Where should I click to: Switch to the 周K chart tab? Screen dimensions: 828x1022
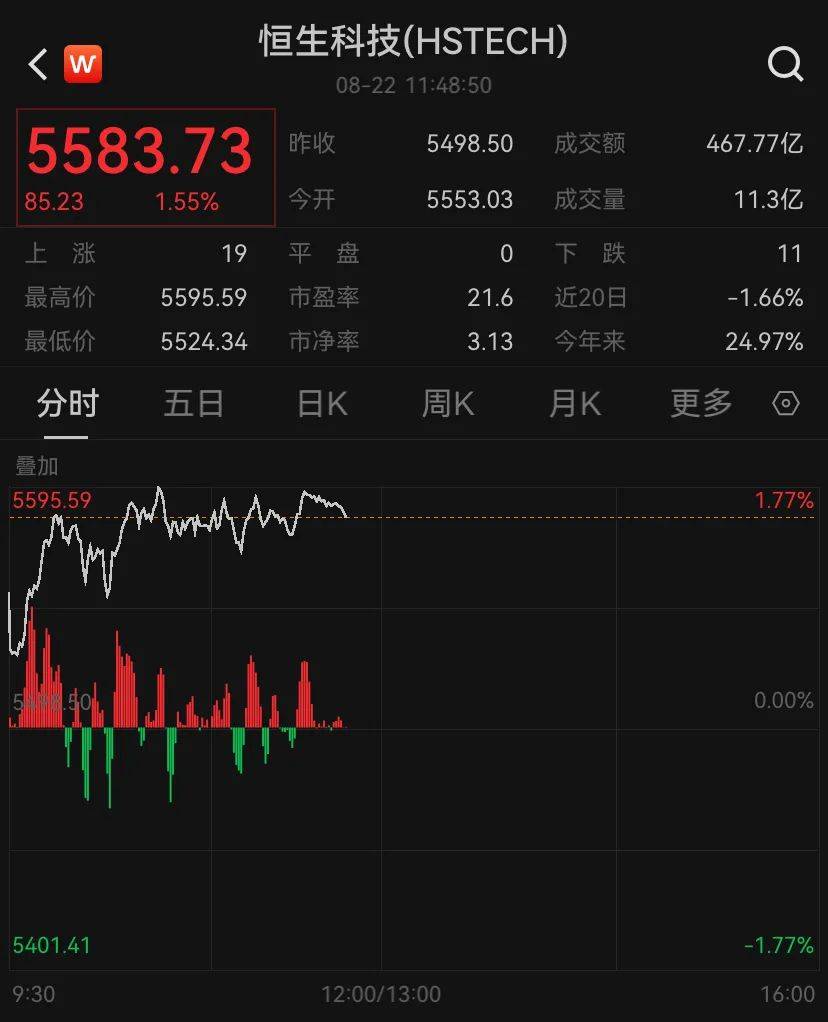point(448,403)
